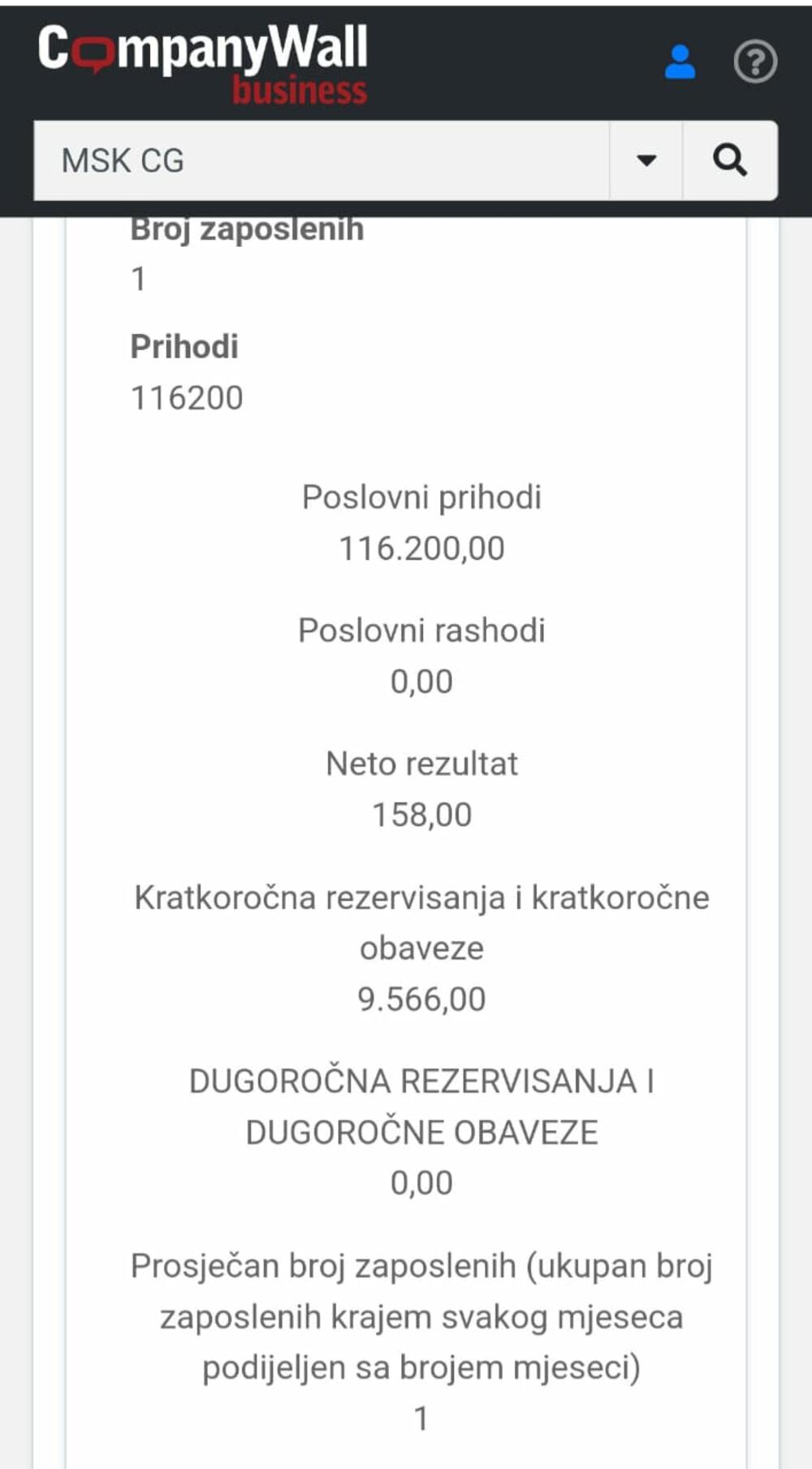Select the red 'business' logo text
Screen dimensions: 812x1469
298,89
